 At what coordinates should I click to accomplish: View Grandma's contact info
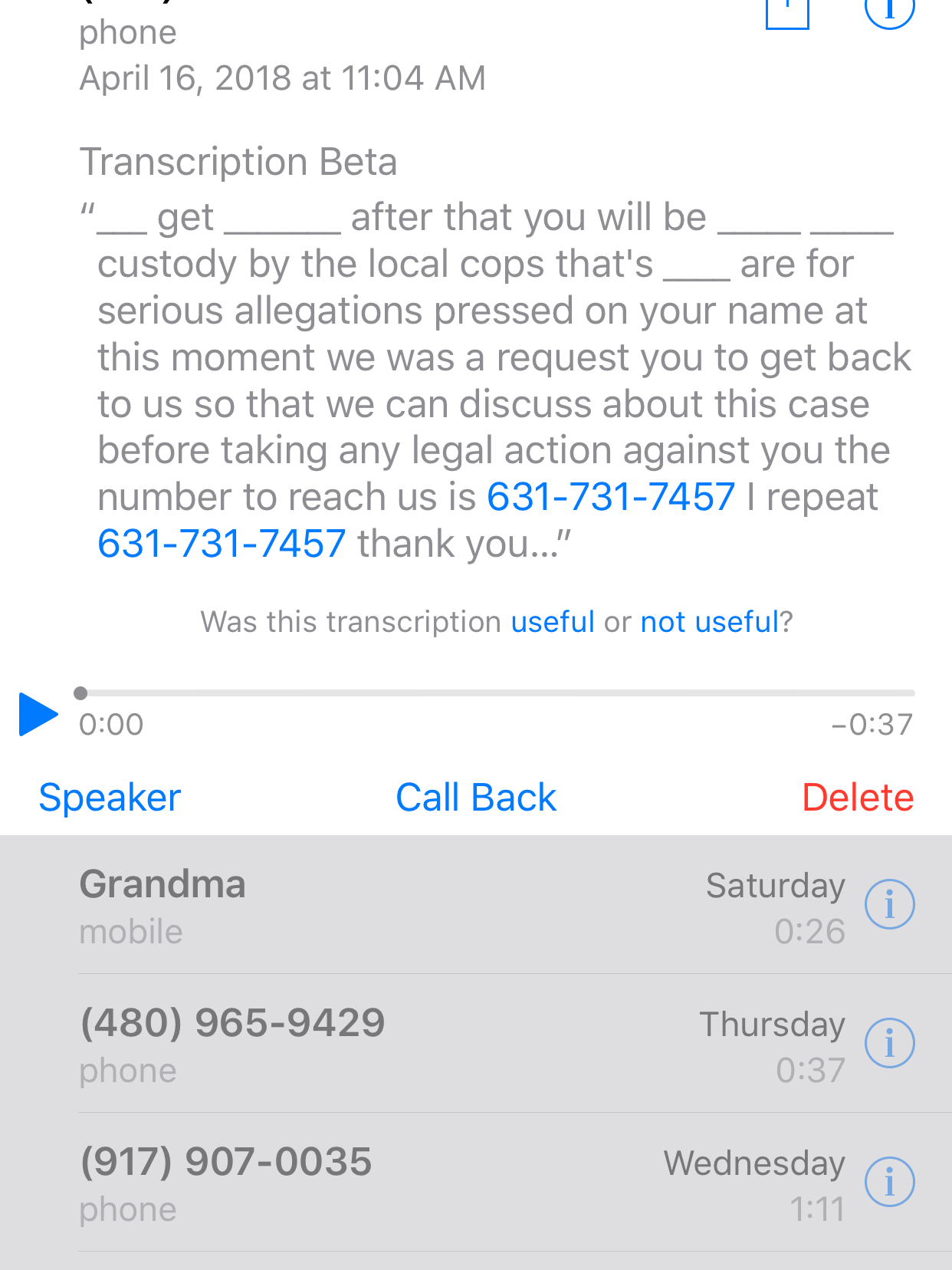click(889, 904)
